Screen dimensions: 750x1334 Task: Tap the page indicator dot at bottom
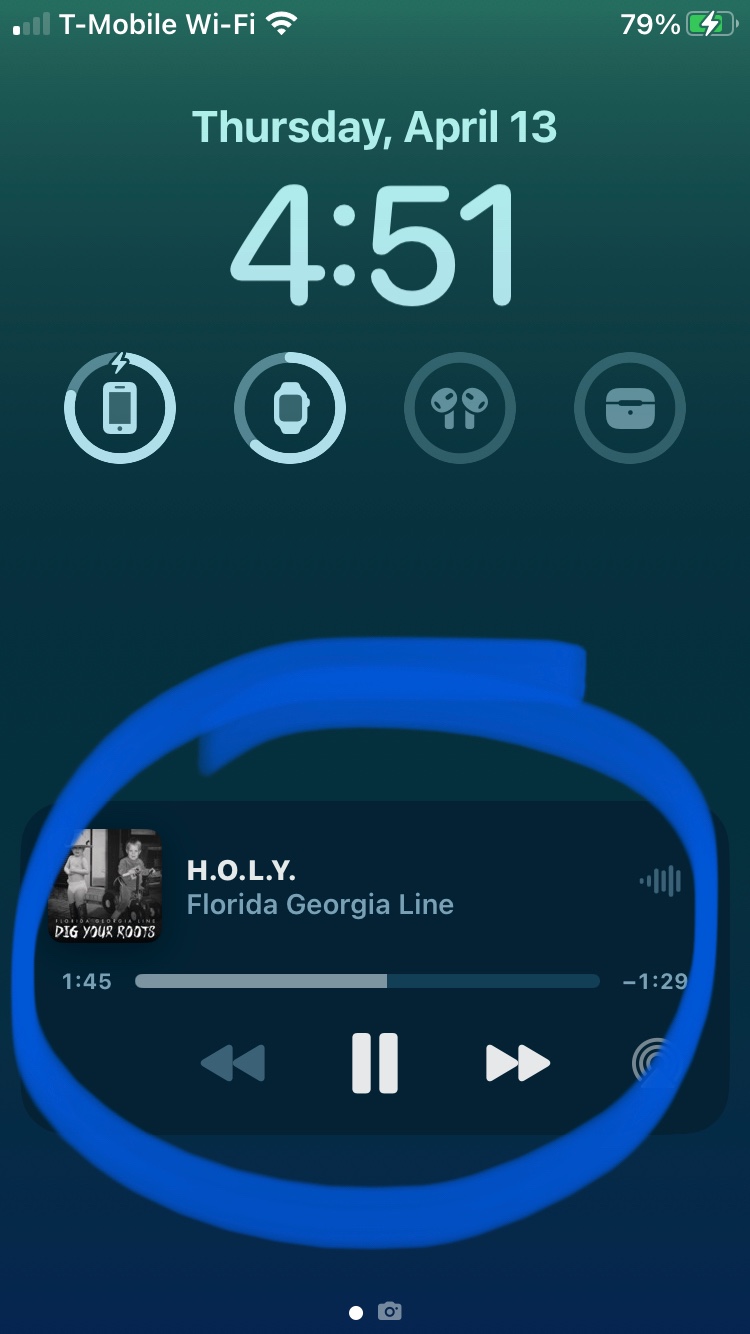(x=355, y=1311)
